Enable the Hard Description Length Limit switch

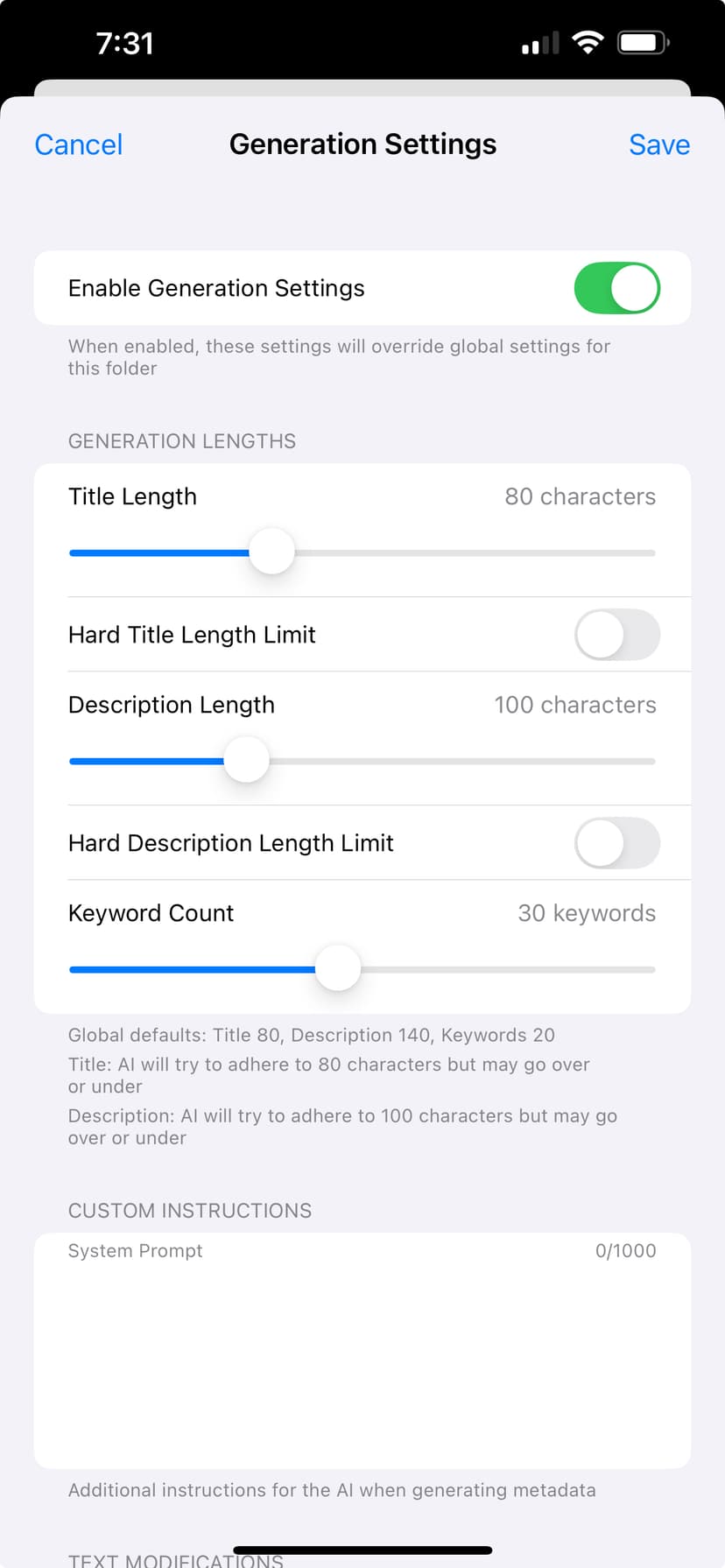(x=617, y=842)
